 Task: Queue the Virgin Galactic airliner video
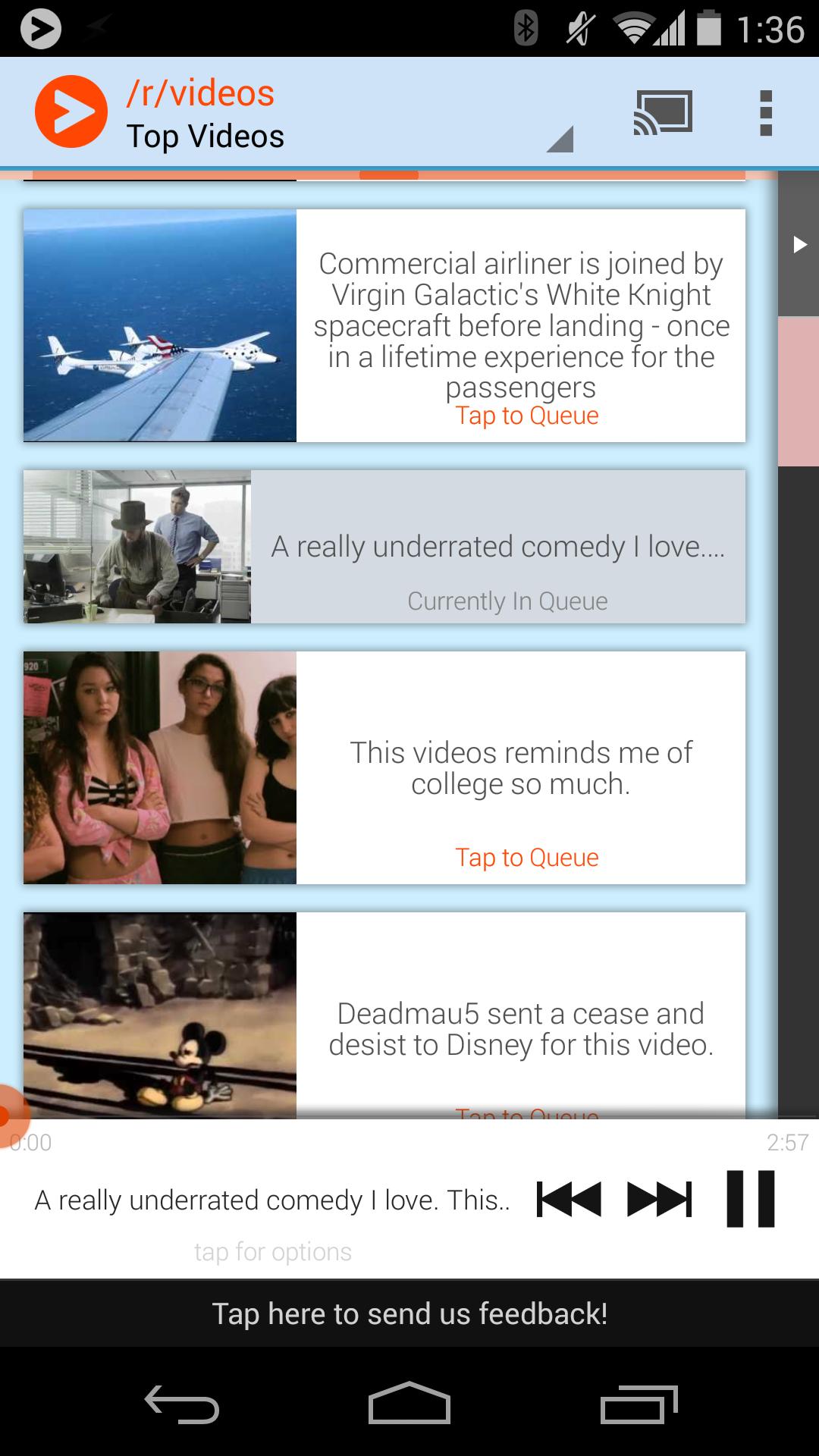(526, 416)
